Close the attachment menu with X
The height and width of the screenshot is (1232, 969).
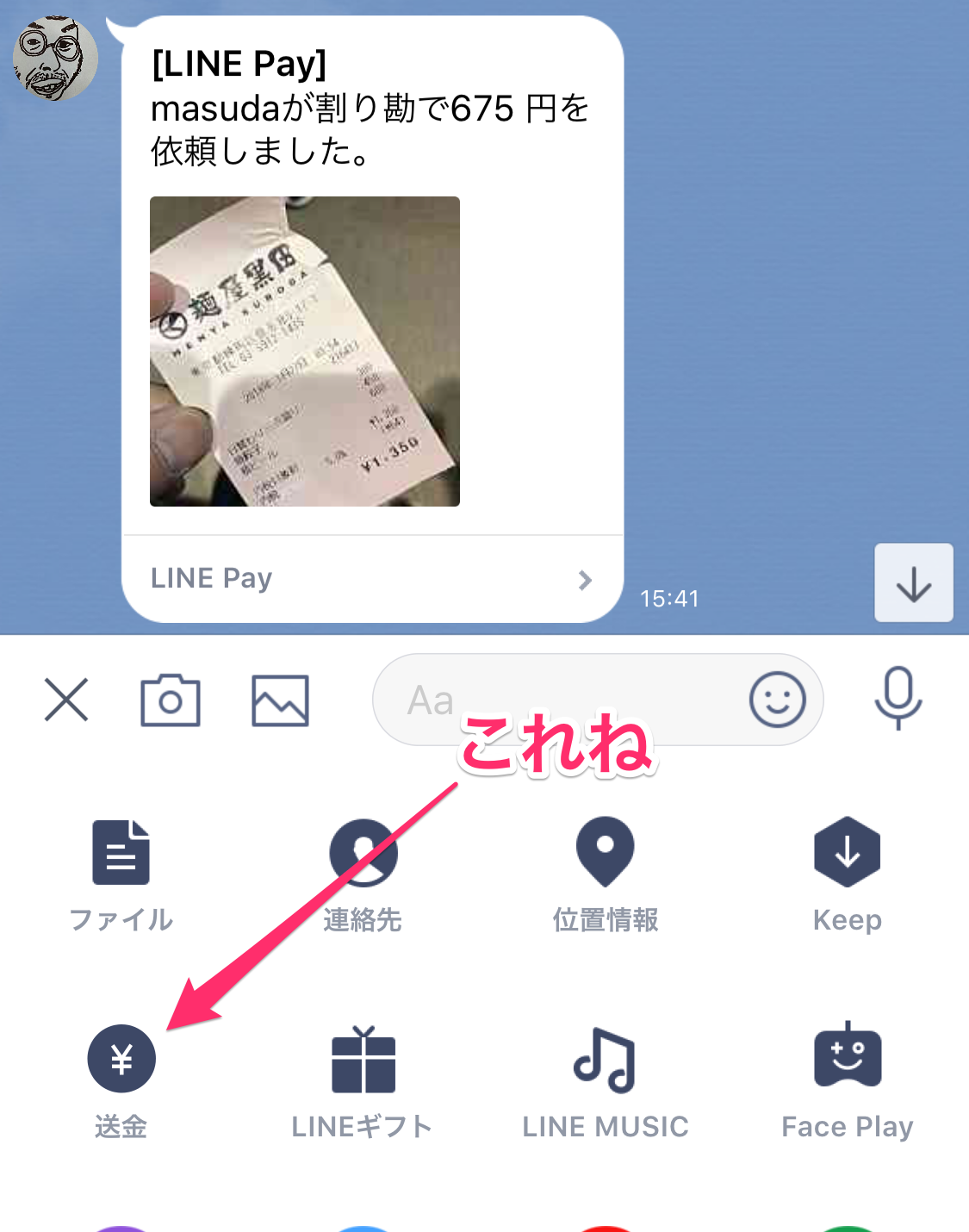[x=66, y=699]
